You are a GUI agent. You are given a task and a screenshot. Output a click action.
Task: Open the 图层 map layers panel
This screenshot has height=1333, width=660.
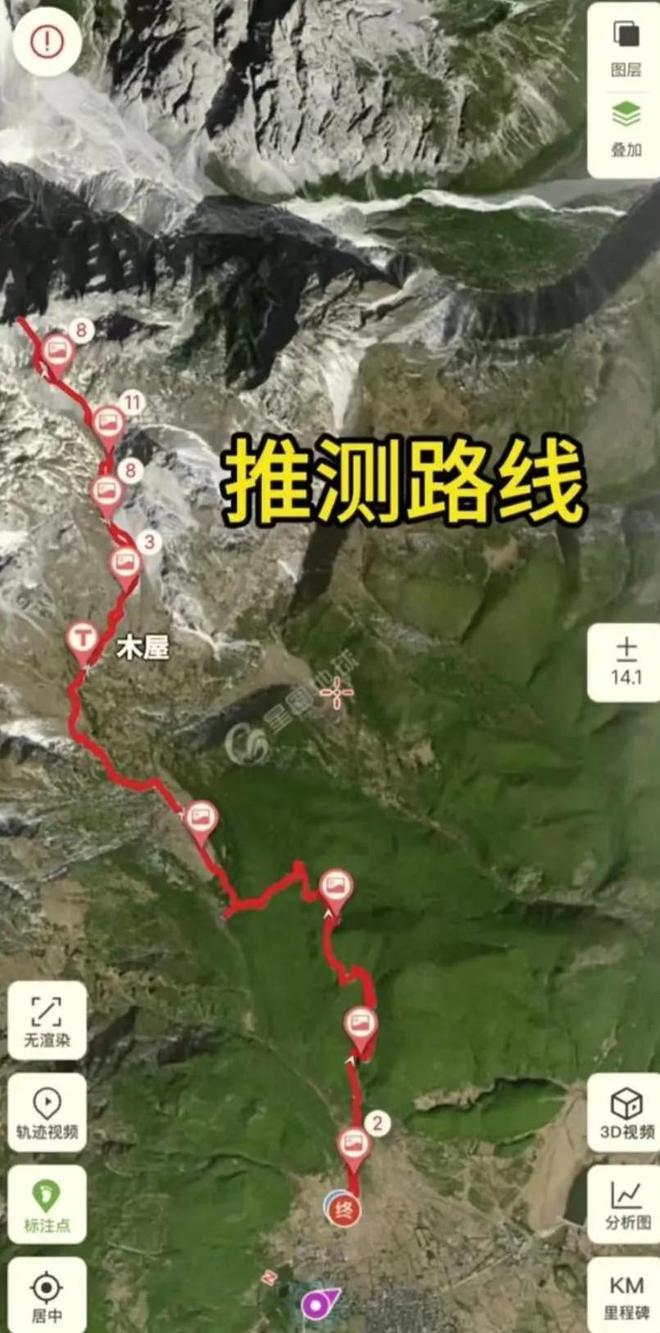626,46
